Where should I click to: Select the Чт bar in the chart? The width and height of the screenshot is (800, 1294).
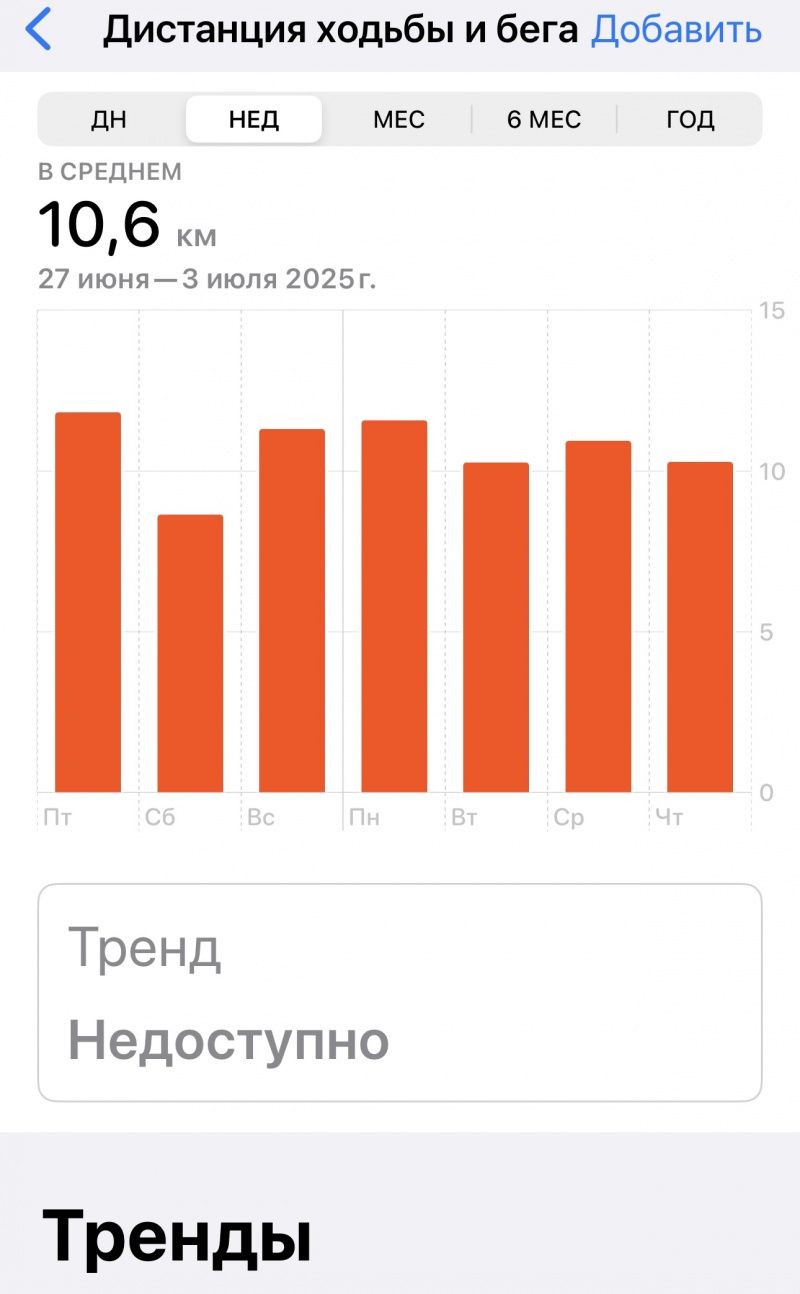(700, 627)
